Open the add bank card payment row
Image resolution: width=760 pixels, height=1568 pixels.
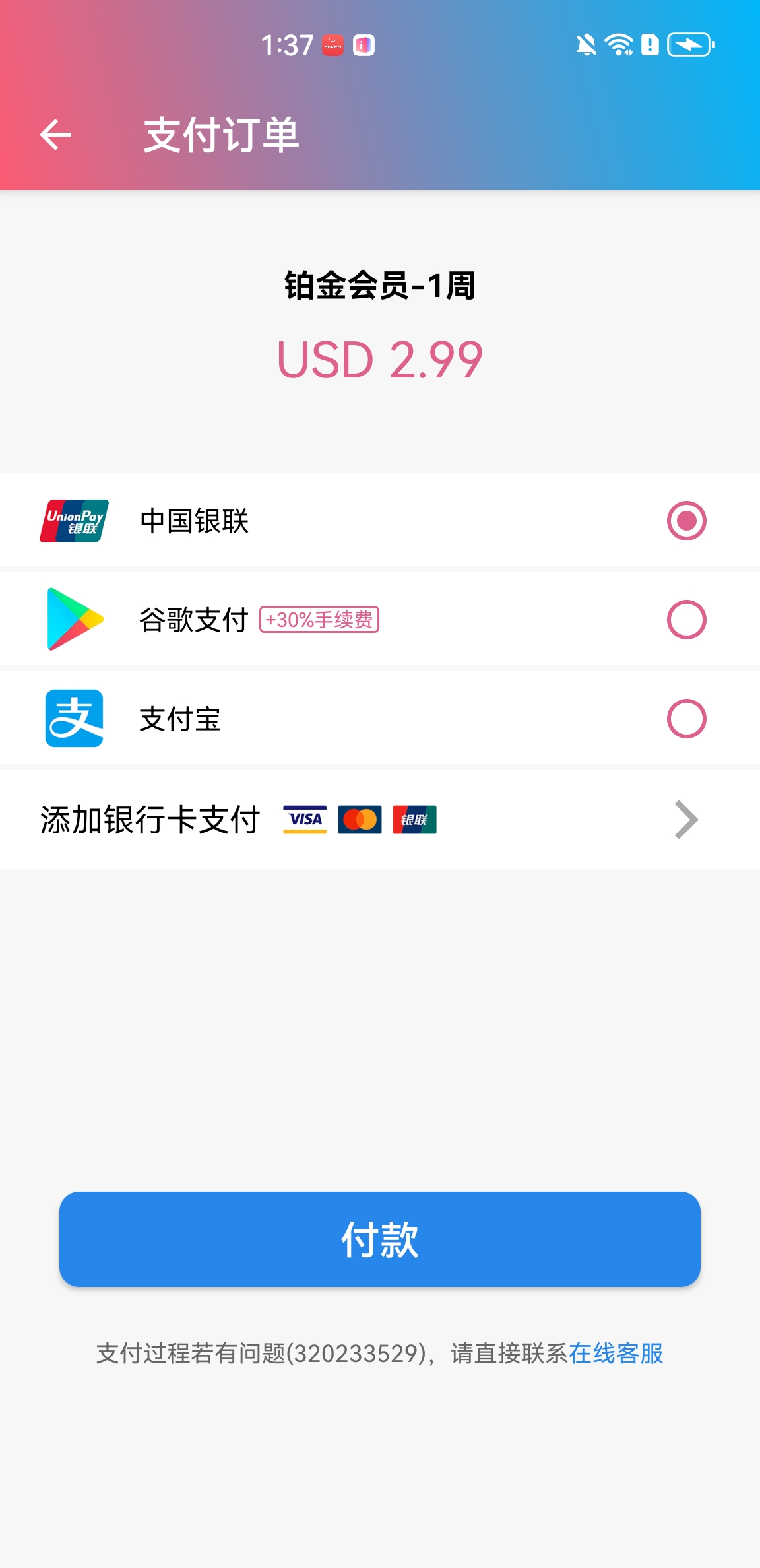click(380, 820)
